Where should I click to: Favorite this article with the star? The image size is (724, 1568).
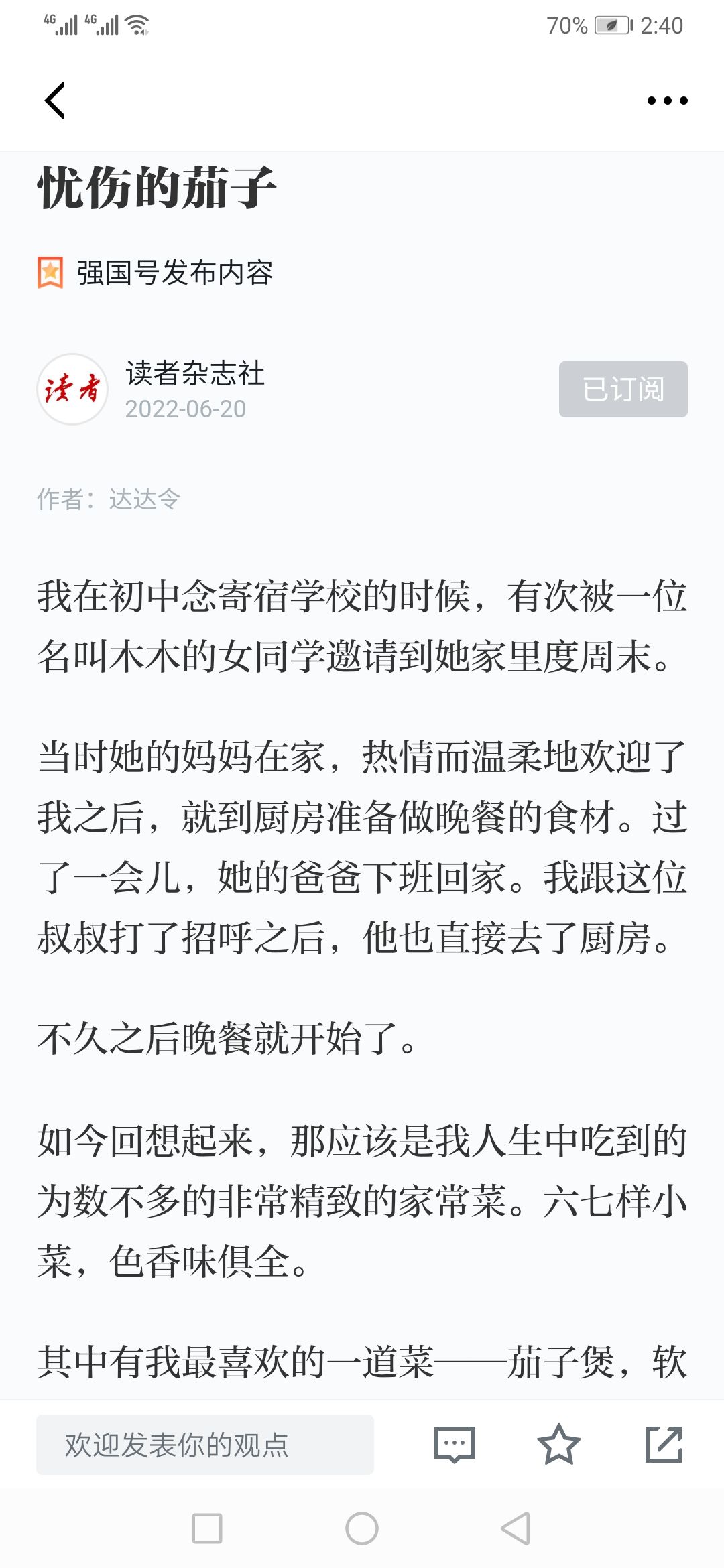558,1444
